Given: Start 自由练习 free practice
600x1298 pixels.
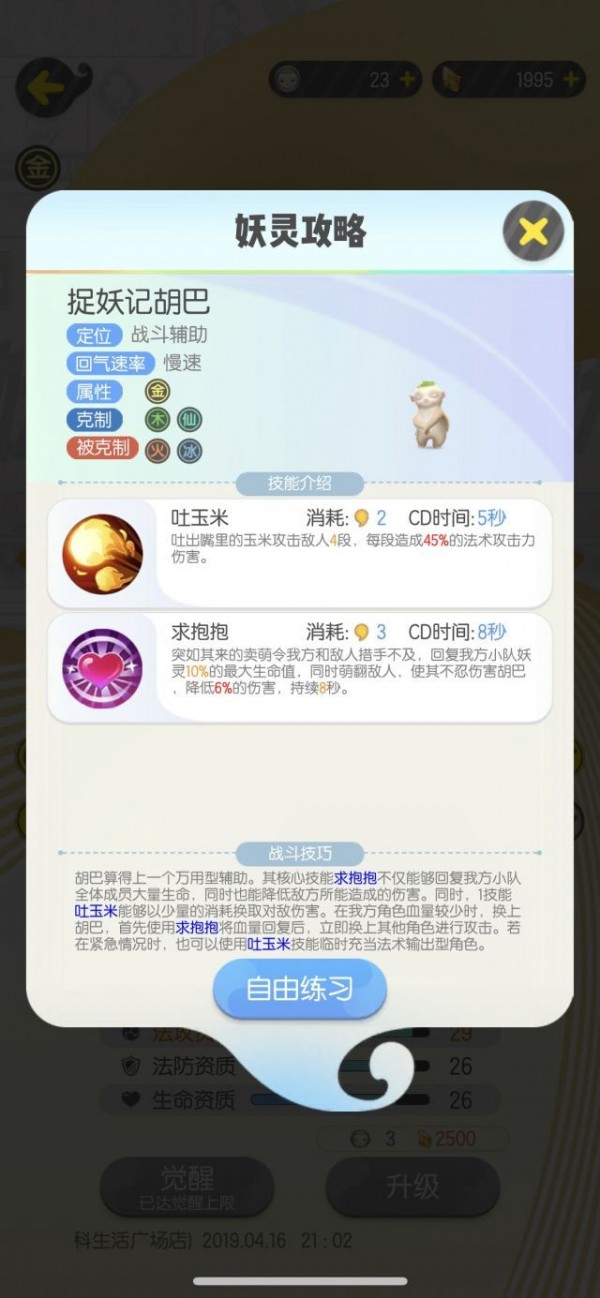Looking at the screenshot, I should click(300, 989).
